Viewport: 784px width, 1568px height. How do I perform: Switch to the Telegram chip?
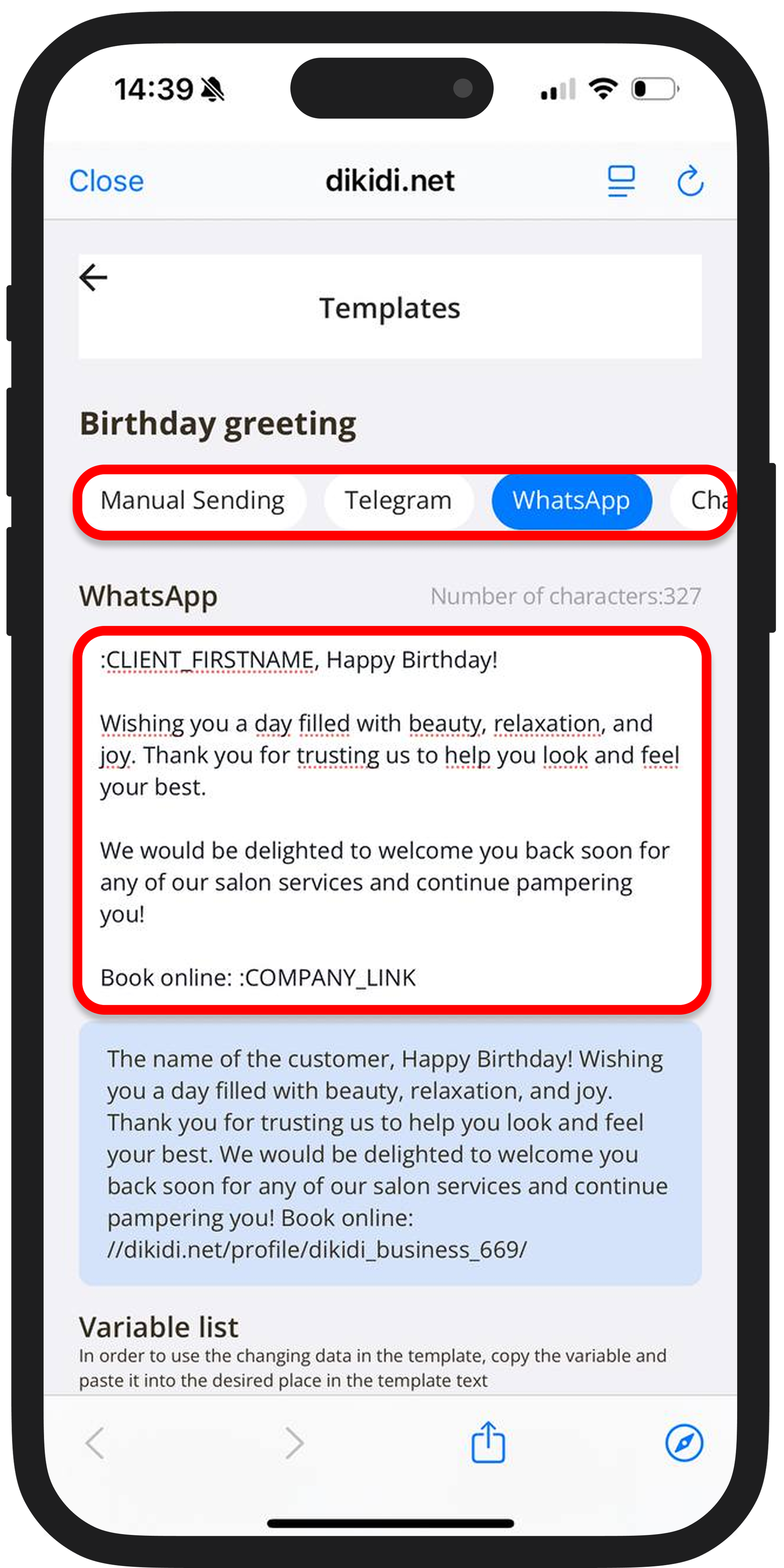coord(398,501)
